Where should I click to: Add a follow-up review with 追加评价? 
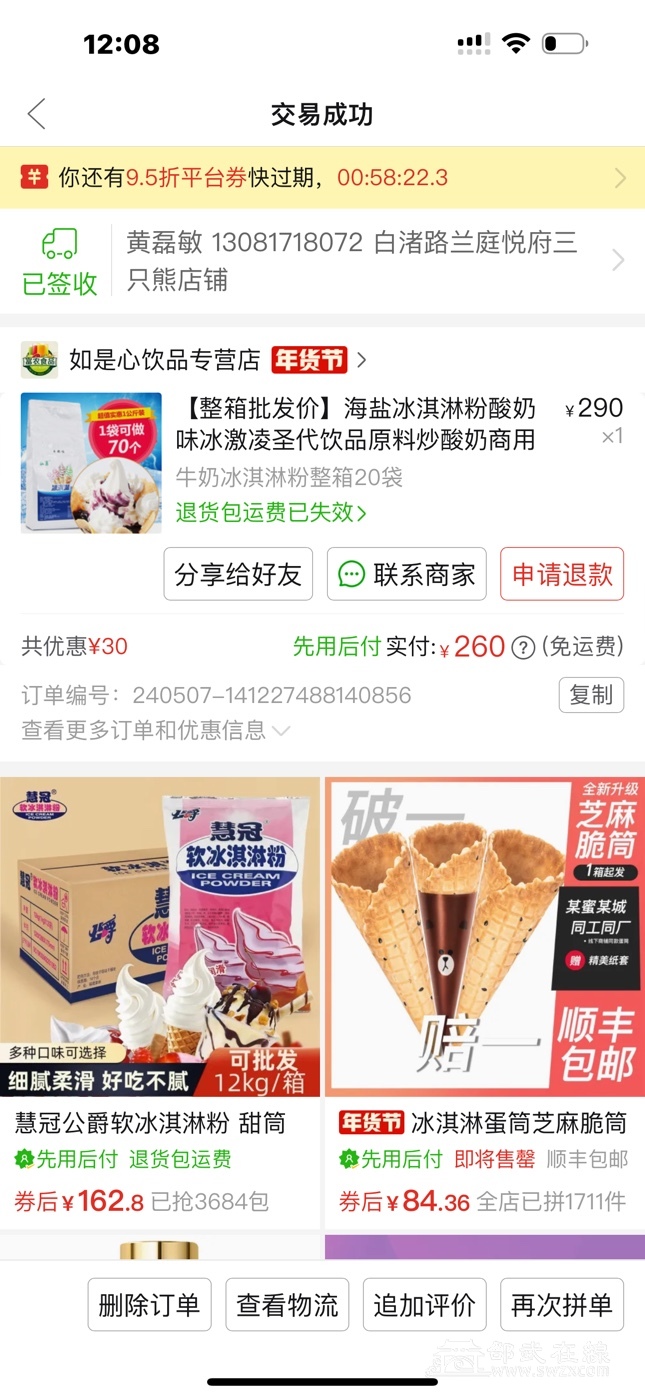(x=424, y=1306)
